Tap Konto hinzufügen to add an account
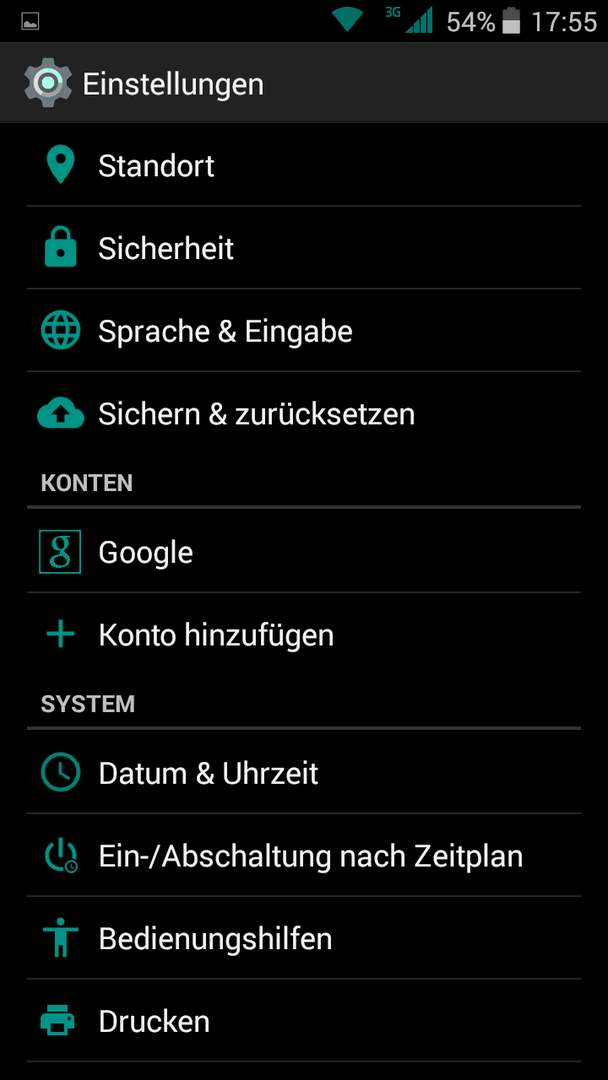Viewport: 608px width, 1080px height. coord(216,635)
